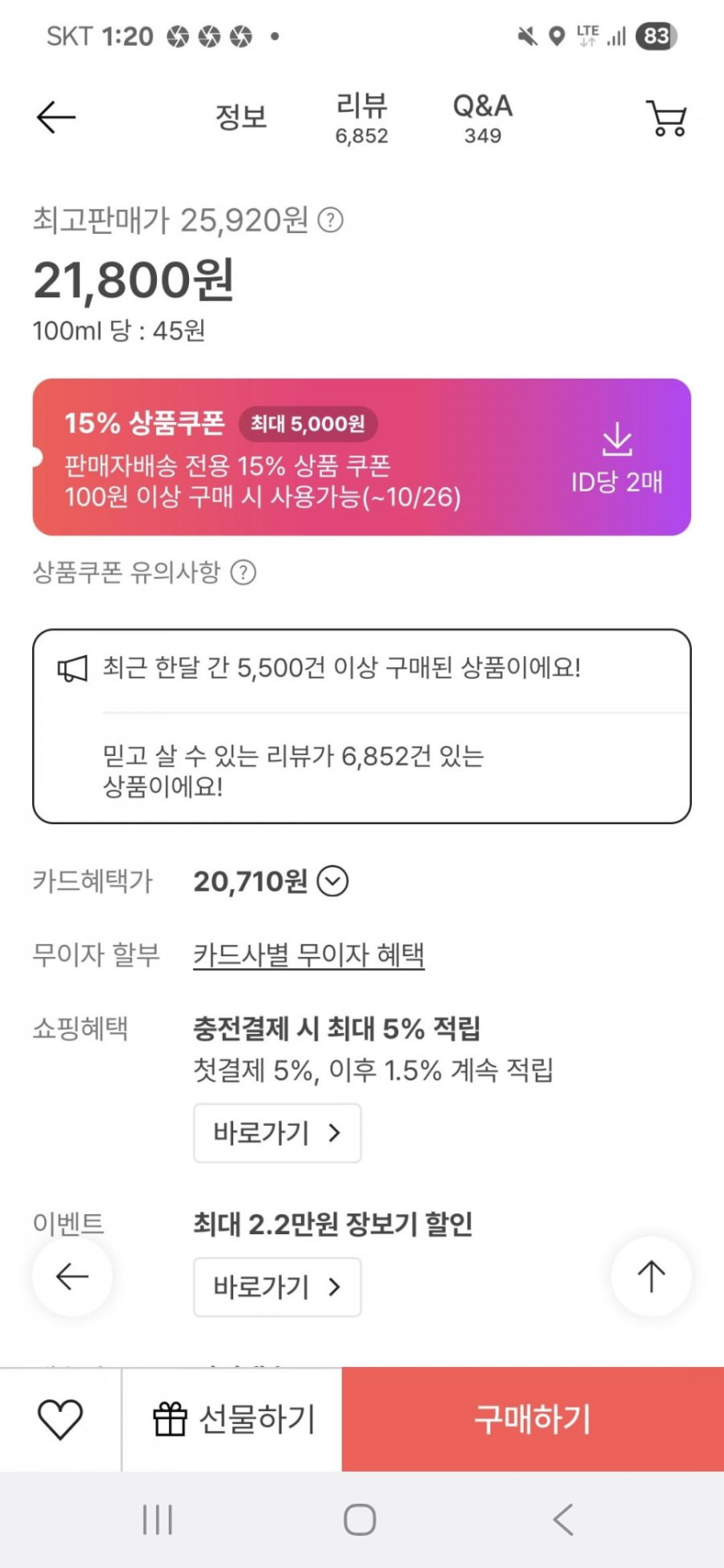Screen dimensions: 724x1568
Task: Tap 바로가기 under 충전결제 적립
Action: coord(277,1133)
